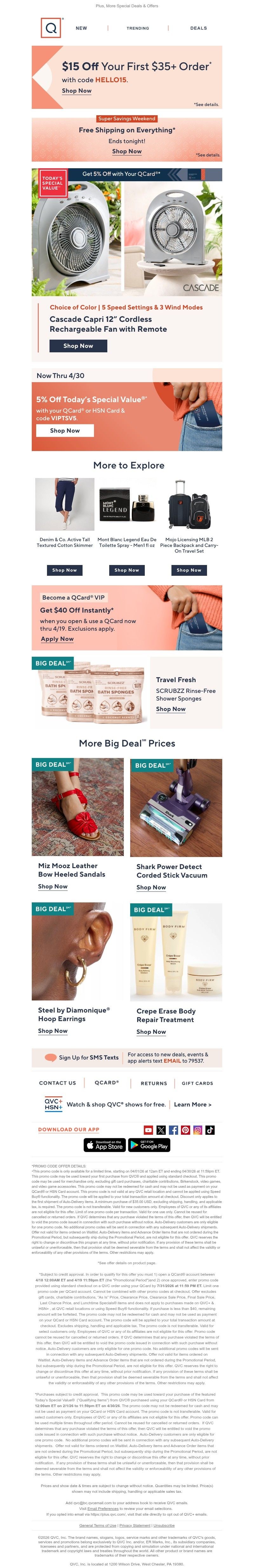Open the NEW link in header

[81, 28]
